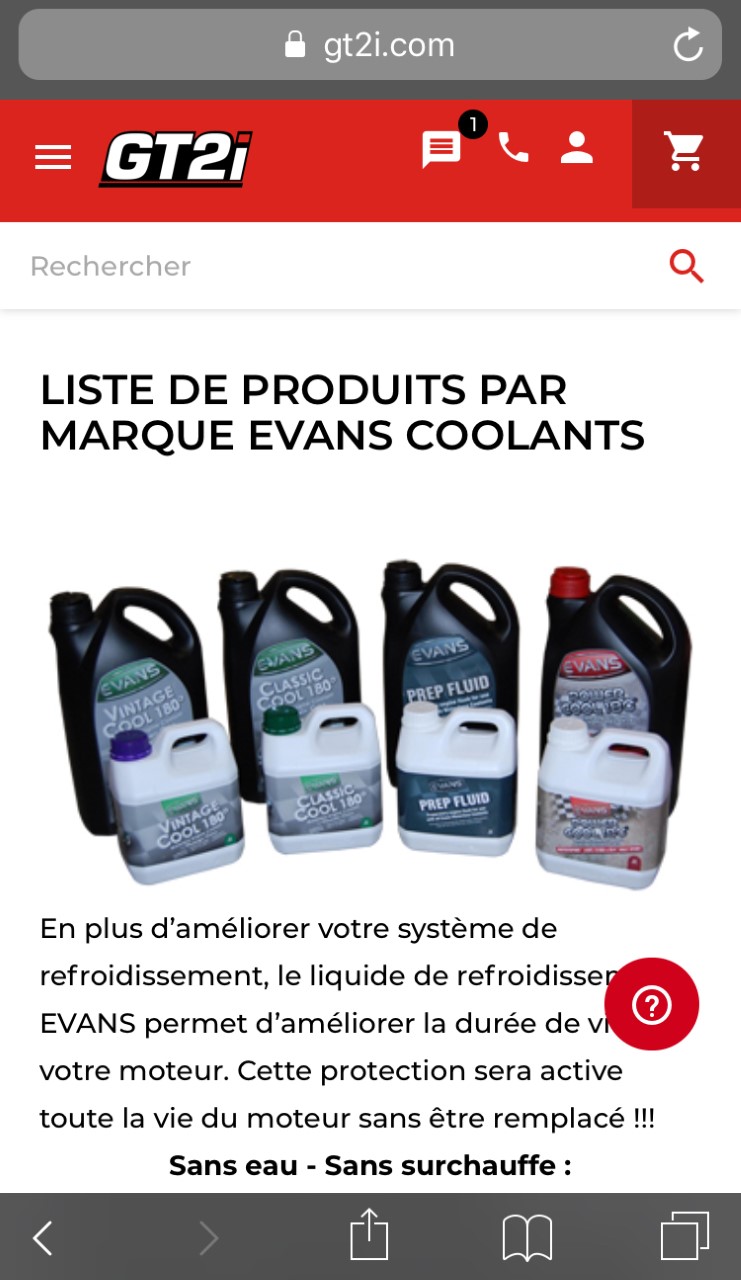This screenshot has height=1280, width=741.
Task: Tap the gt2i.com address bar
Action: click(370, 45)
